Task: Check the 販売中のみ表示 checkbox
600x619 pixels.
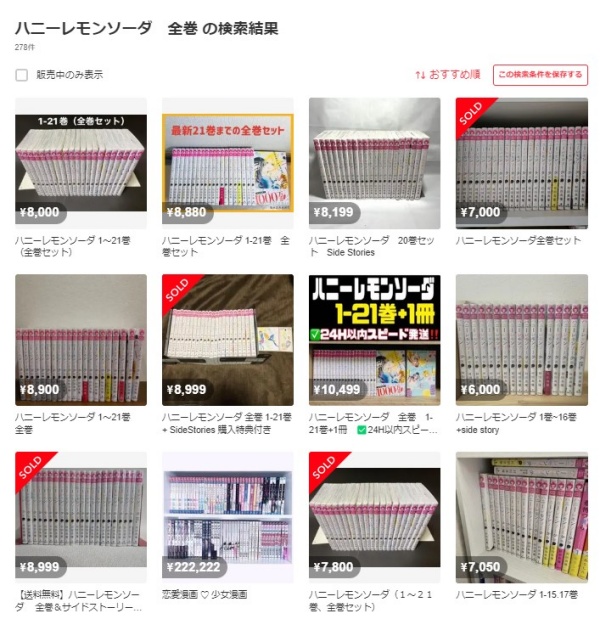Action: [21, 75]
